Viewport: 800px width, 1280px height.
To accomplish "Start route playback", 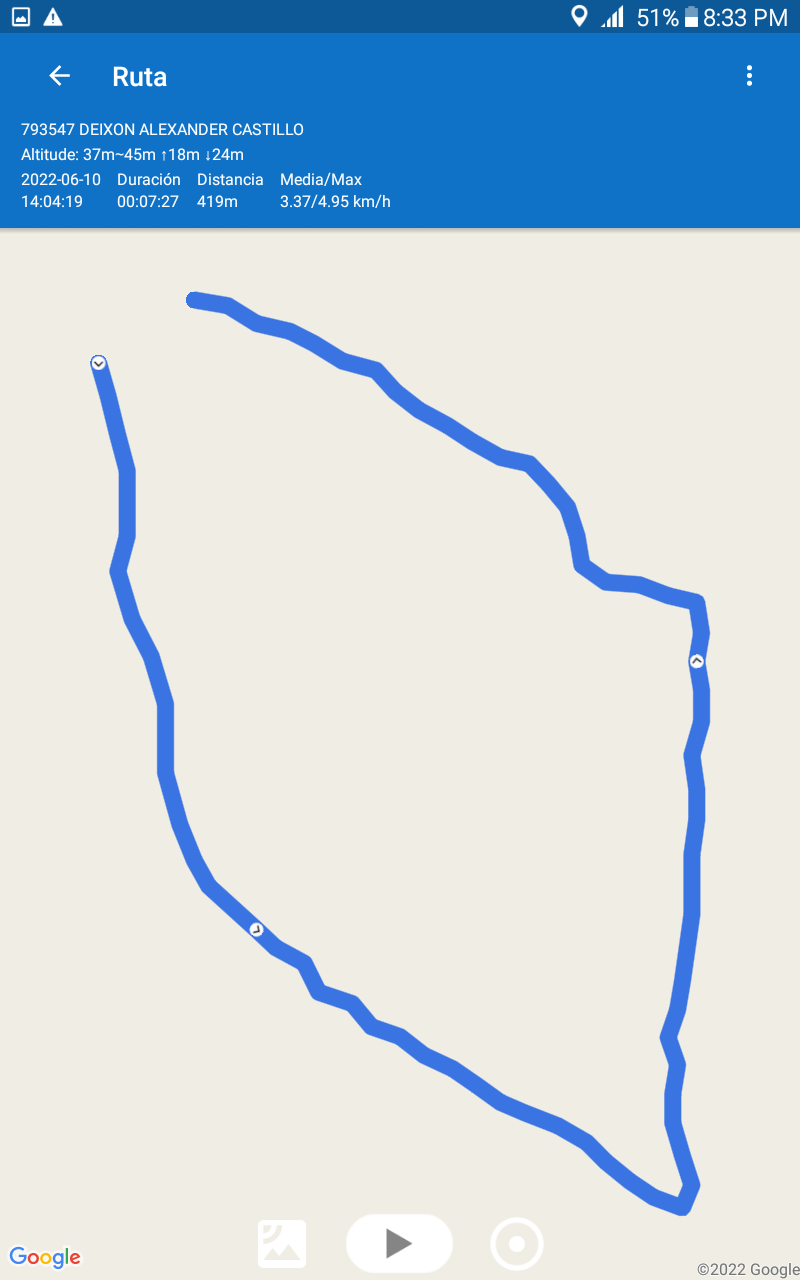I will (x=399, y=1243).
